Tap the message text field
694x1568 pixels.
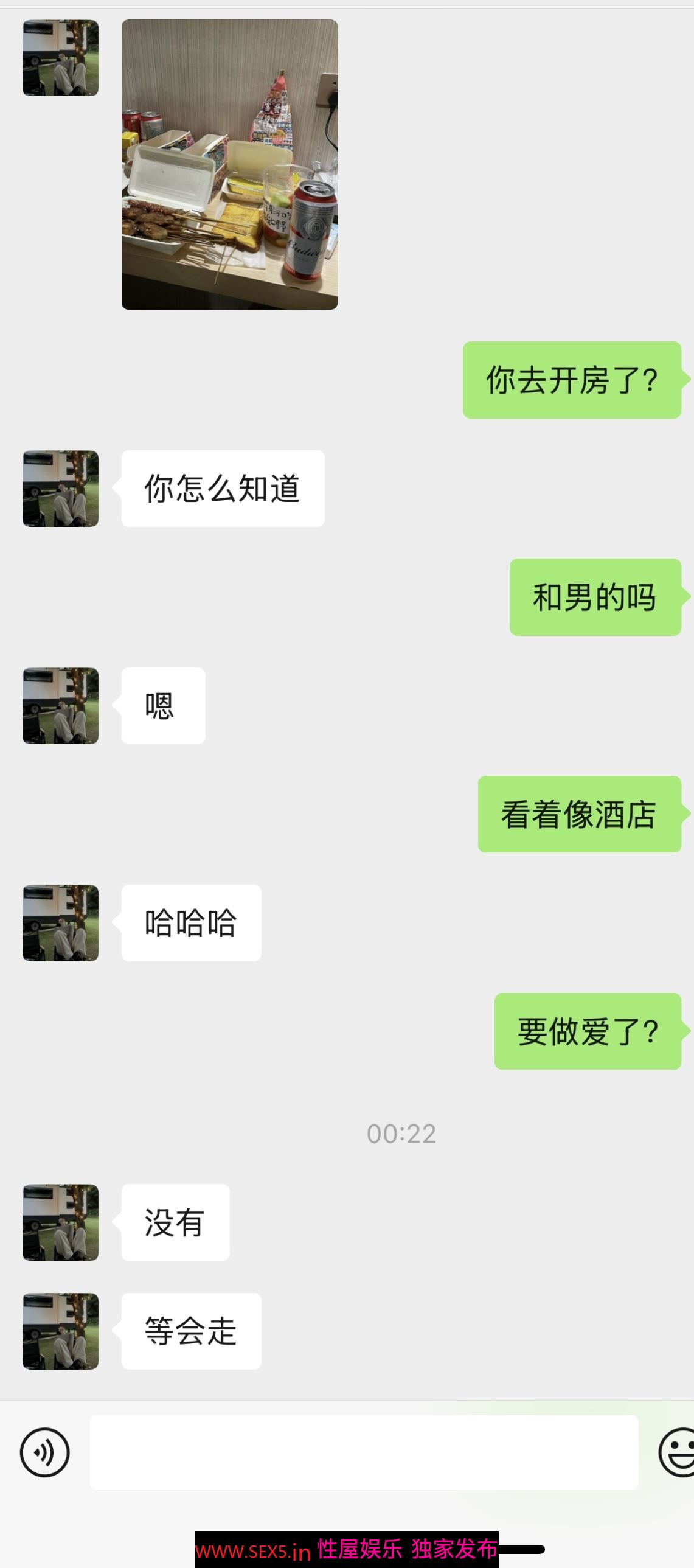[364, 1452]
